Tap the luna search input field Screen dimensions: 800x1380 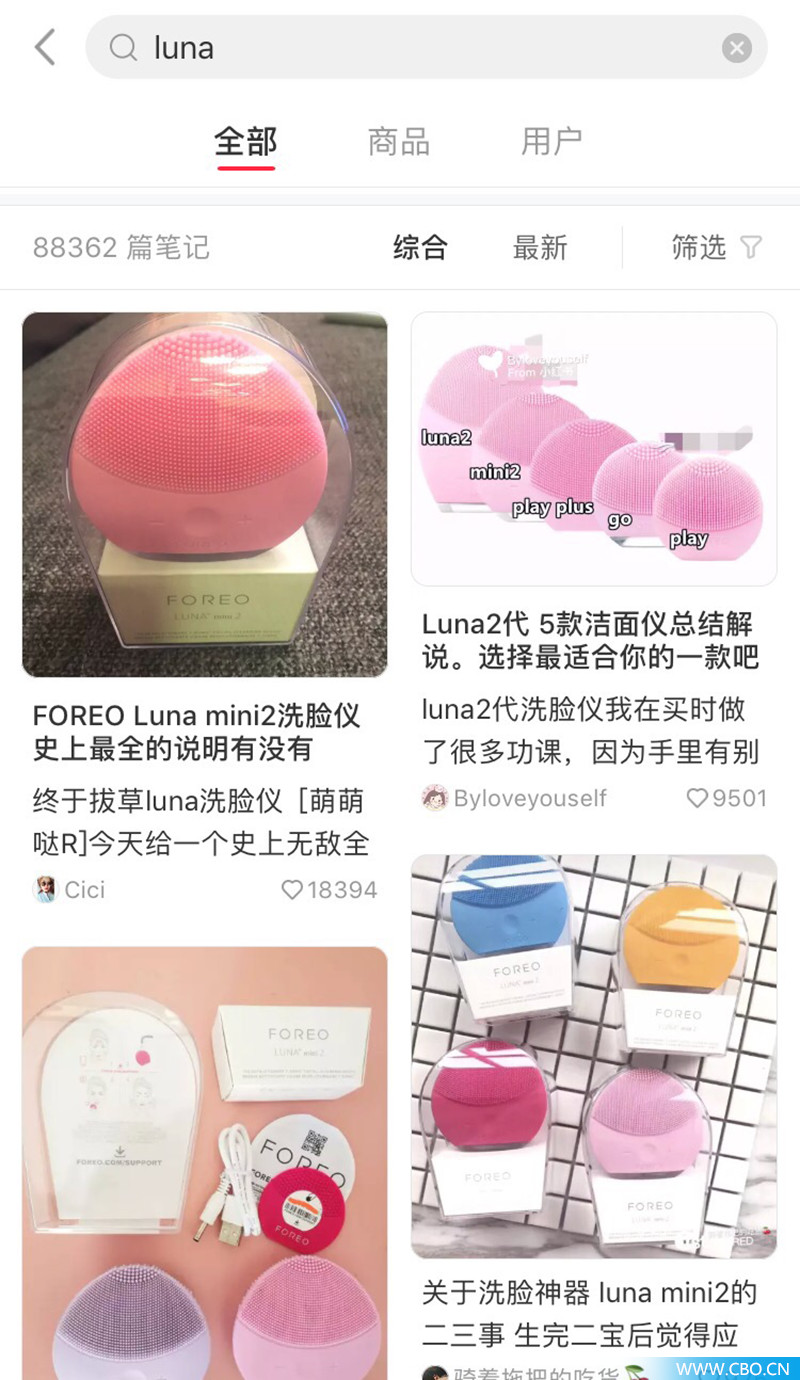(300, 47)
